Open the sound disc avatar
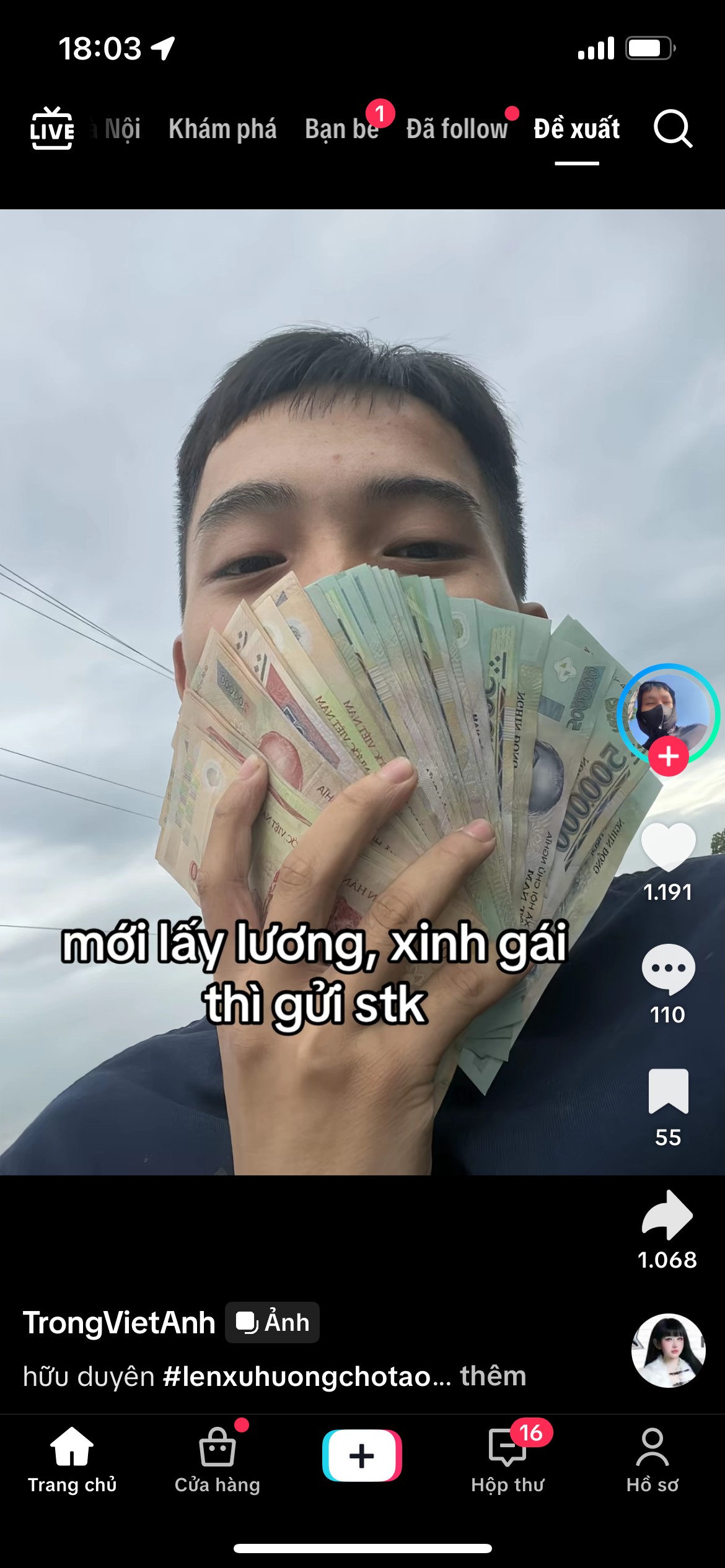The height and width of the screenshot is (1568, 725). [668, 1350]
